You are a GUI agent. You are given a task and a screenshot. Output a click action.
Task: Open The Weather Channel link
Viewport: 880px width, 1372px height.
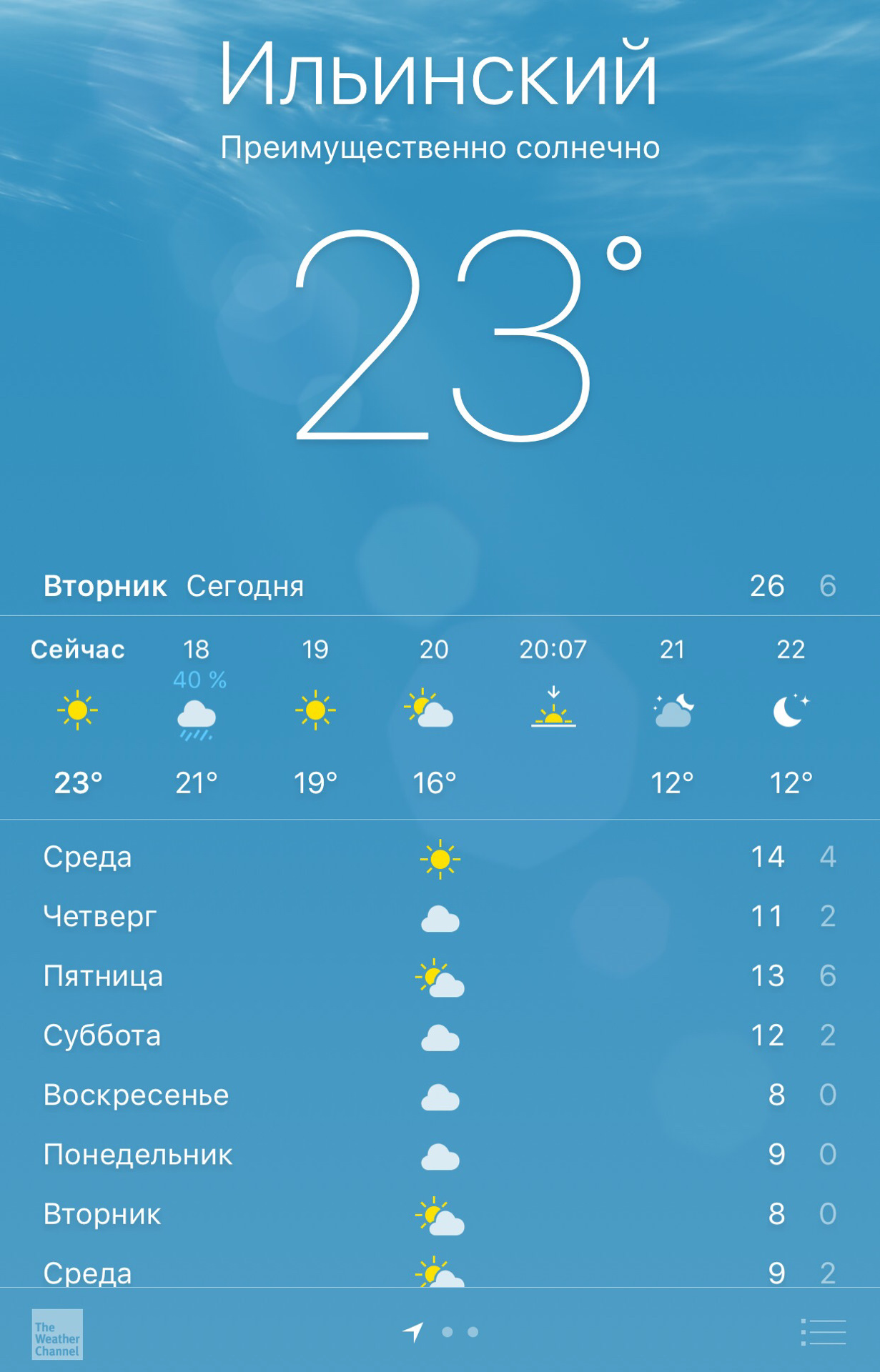tap(57, 1333)
